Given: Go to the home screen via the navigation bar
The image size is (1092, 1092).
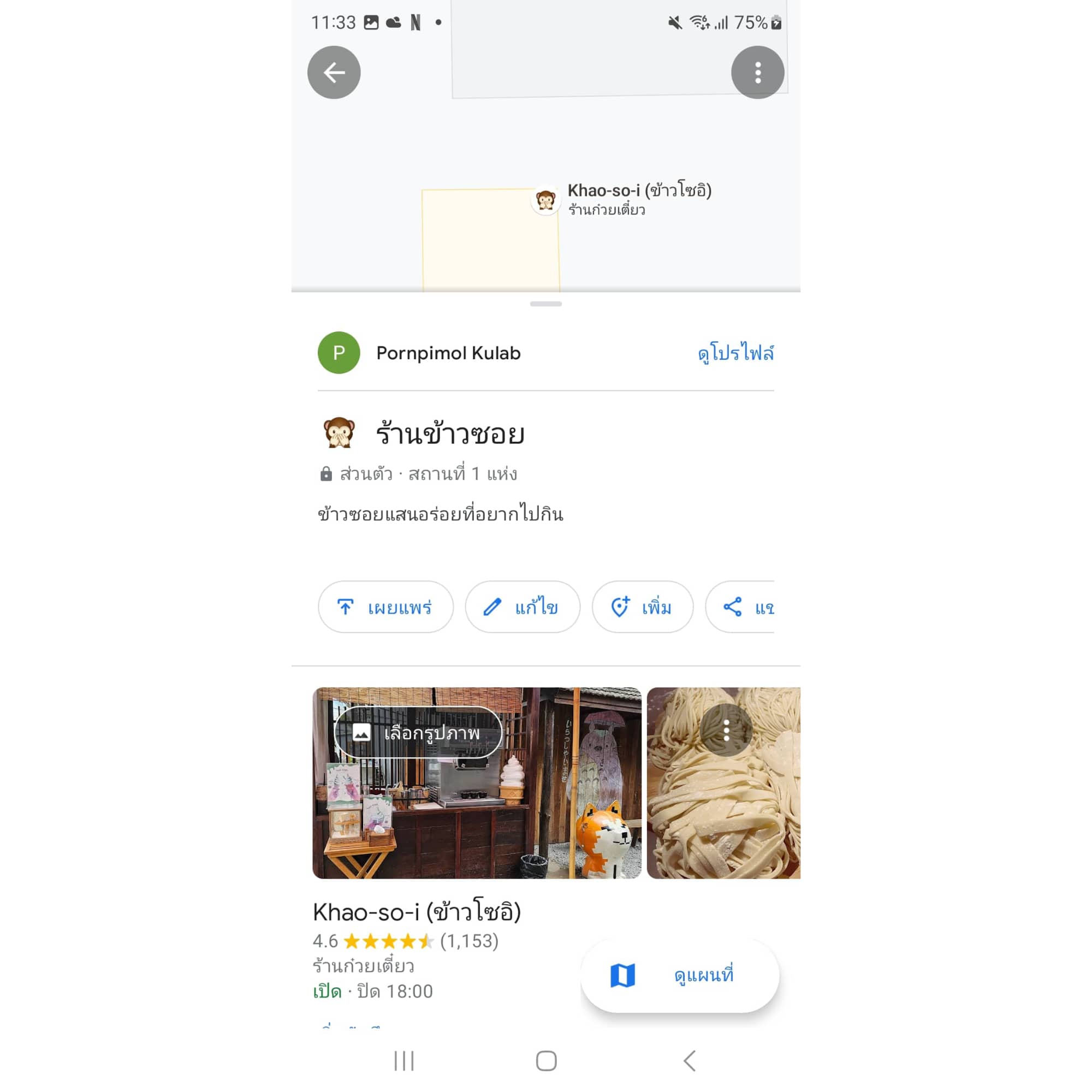Looking at the screenshot, I should point(546,1061).
